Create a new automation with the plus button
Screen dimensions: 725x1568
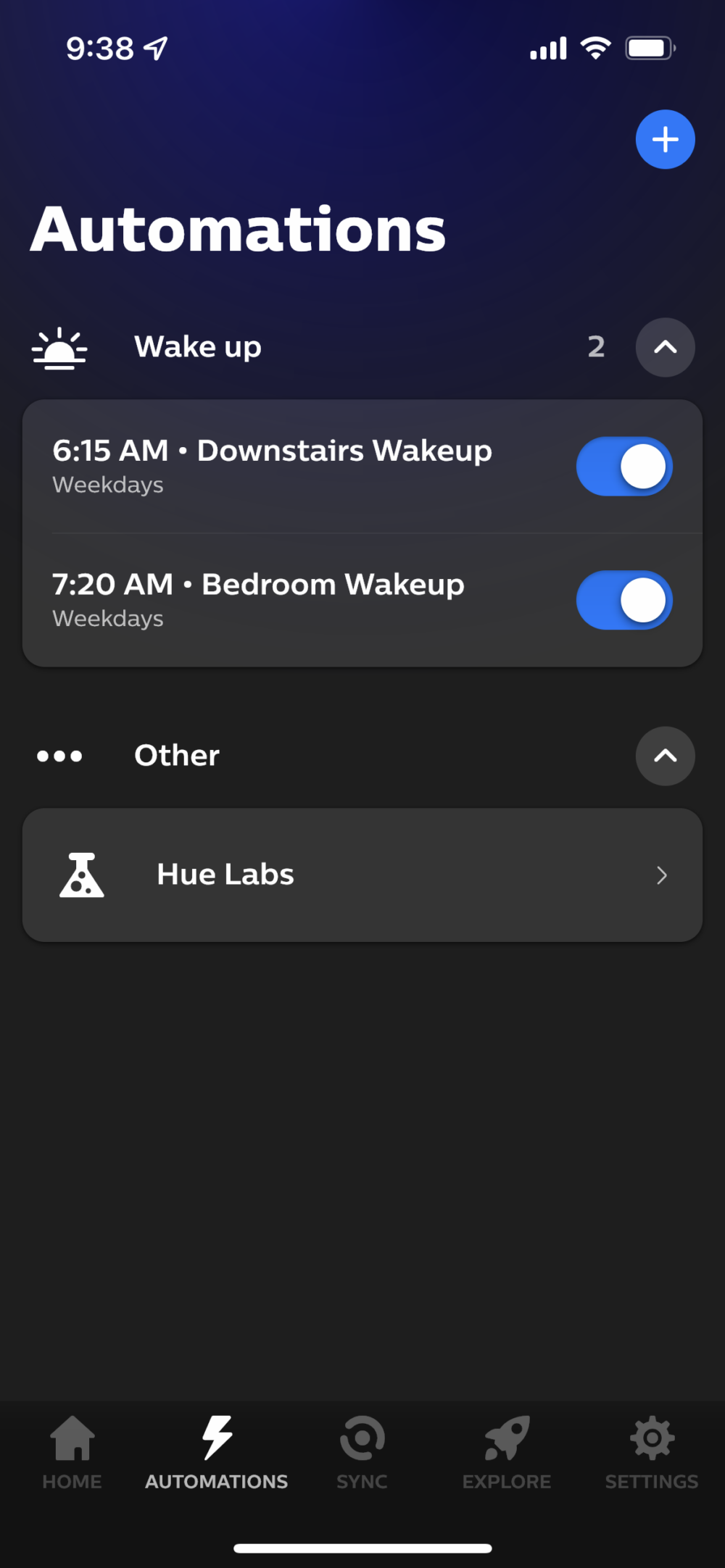pos(665,139)
